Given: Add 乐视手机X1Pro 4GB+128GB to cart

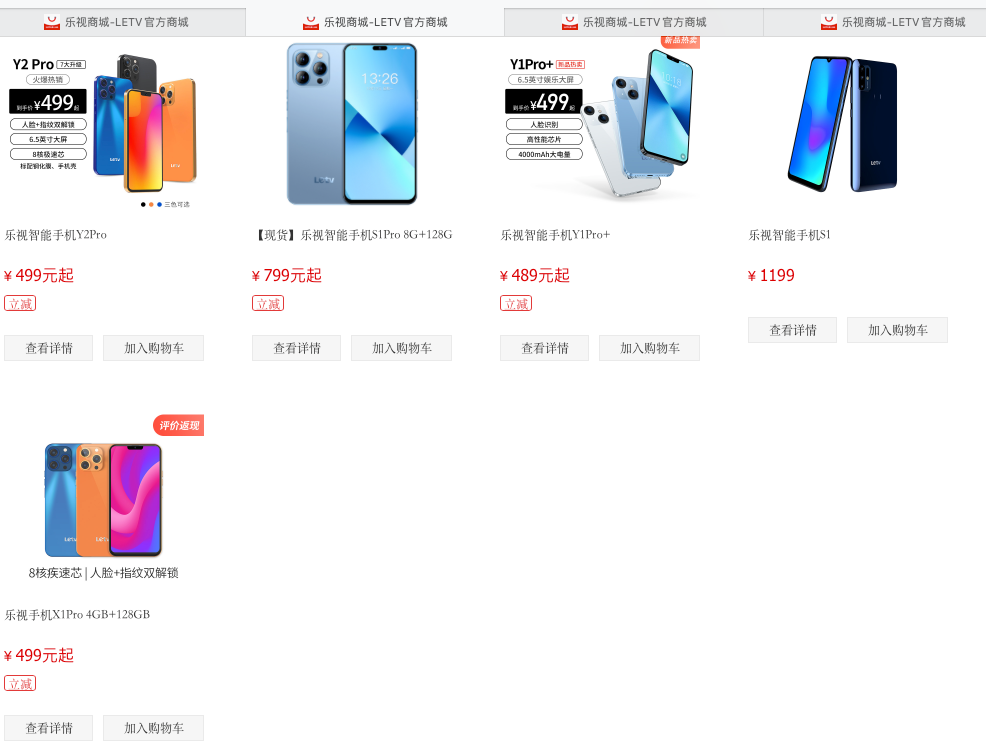Looking at the screenshot, I should pos(153,728).
